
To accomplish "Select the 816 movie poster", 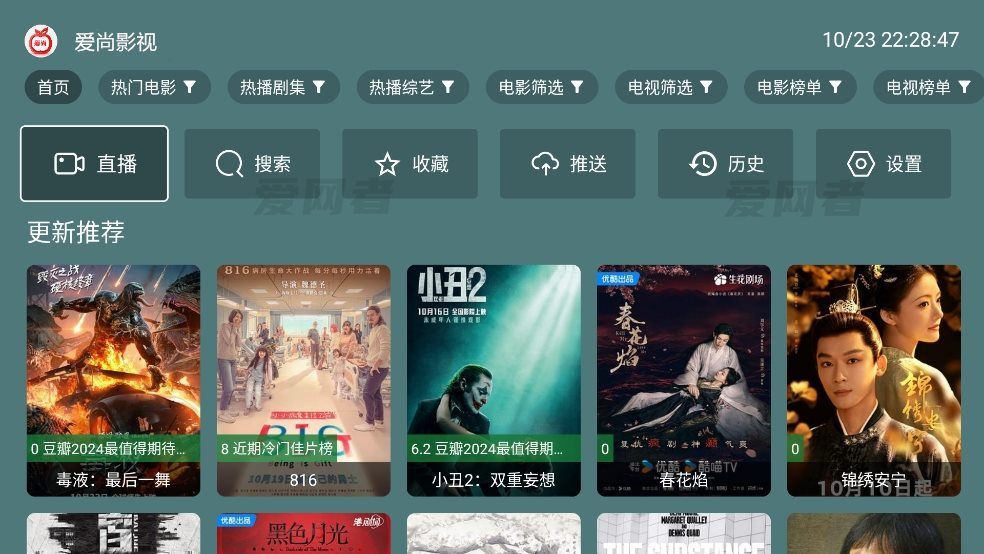I will [x=303, y=380].
